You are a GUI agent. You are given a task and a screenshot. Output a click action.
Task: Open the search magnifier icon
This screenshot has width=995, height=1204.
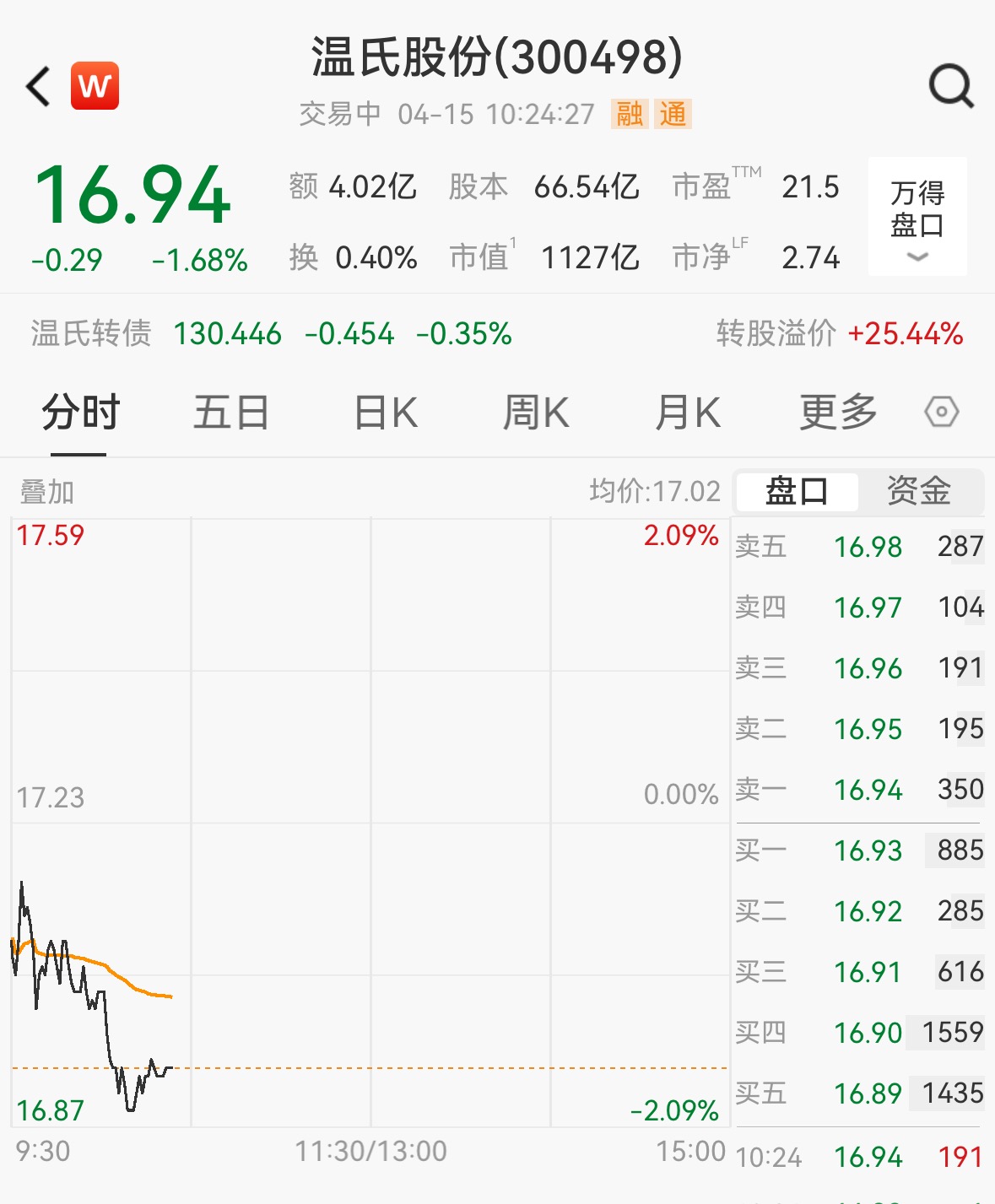pyautogui.click(x=951, y=86)
